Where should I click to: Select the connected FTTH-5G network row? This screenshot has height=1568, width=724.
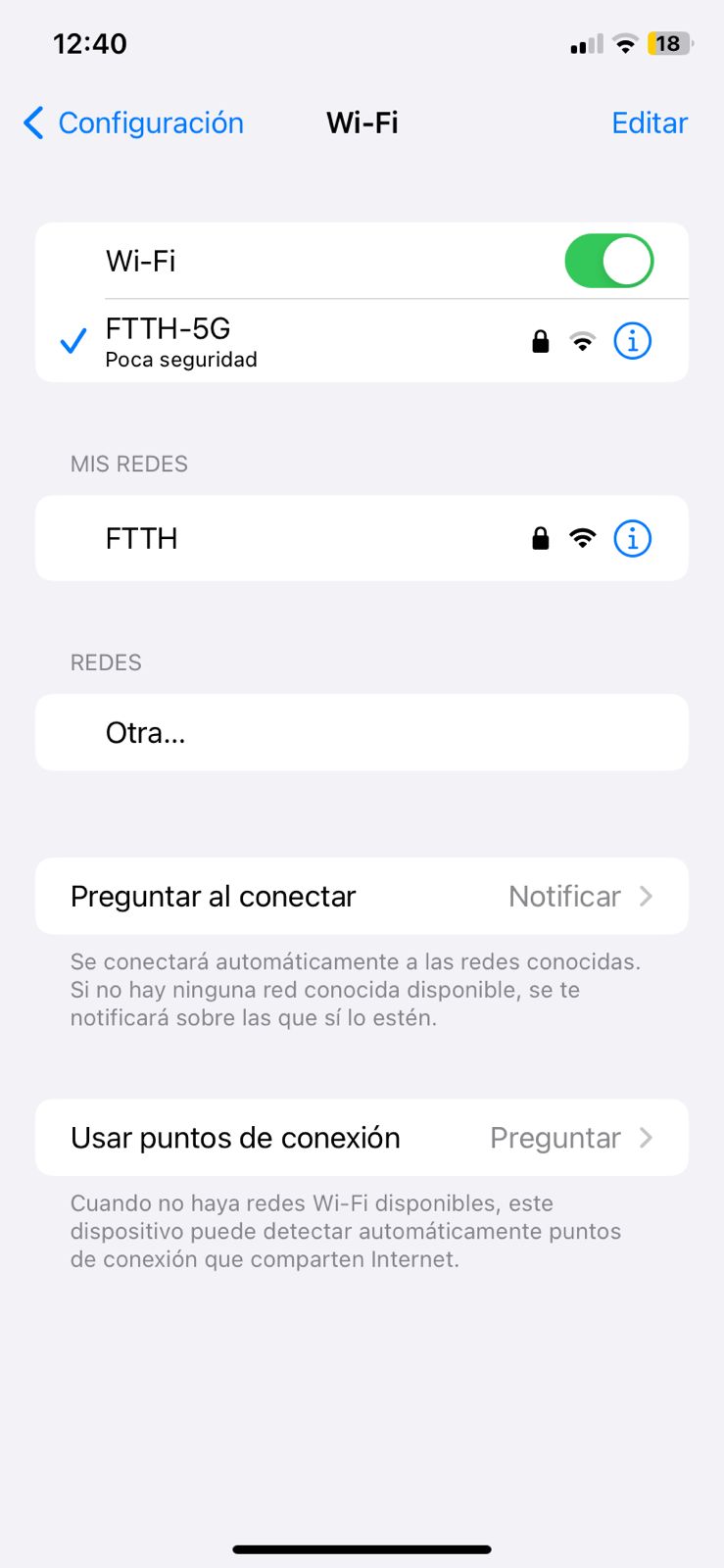(294, 341)
